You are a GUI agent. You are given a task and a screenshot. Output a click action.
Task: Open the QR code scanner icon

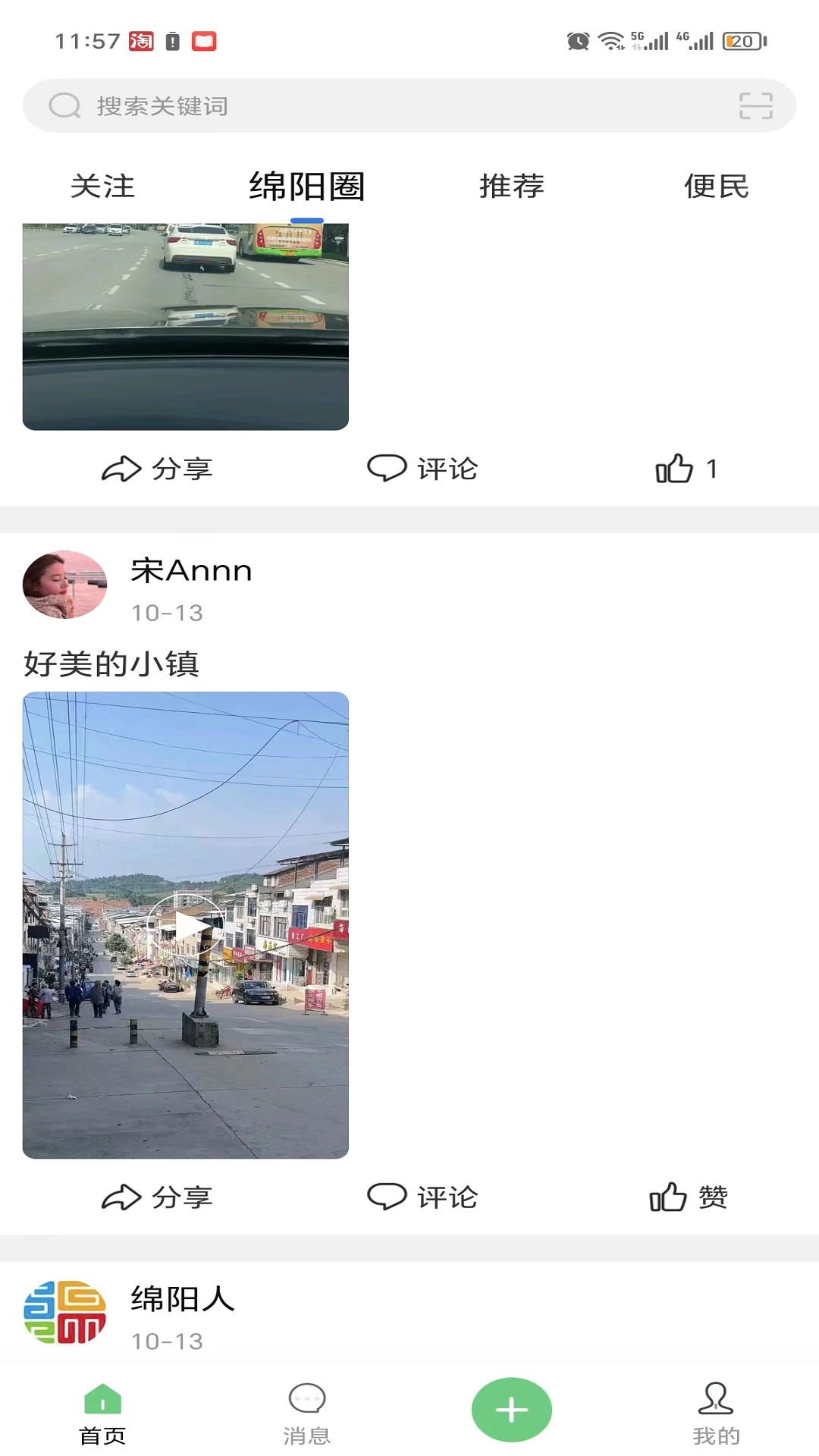click(756, 106)
